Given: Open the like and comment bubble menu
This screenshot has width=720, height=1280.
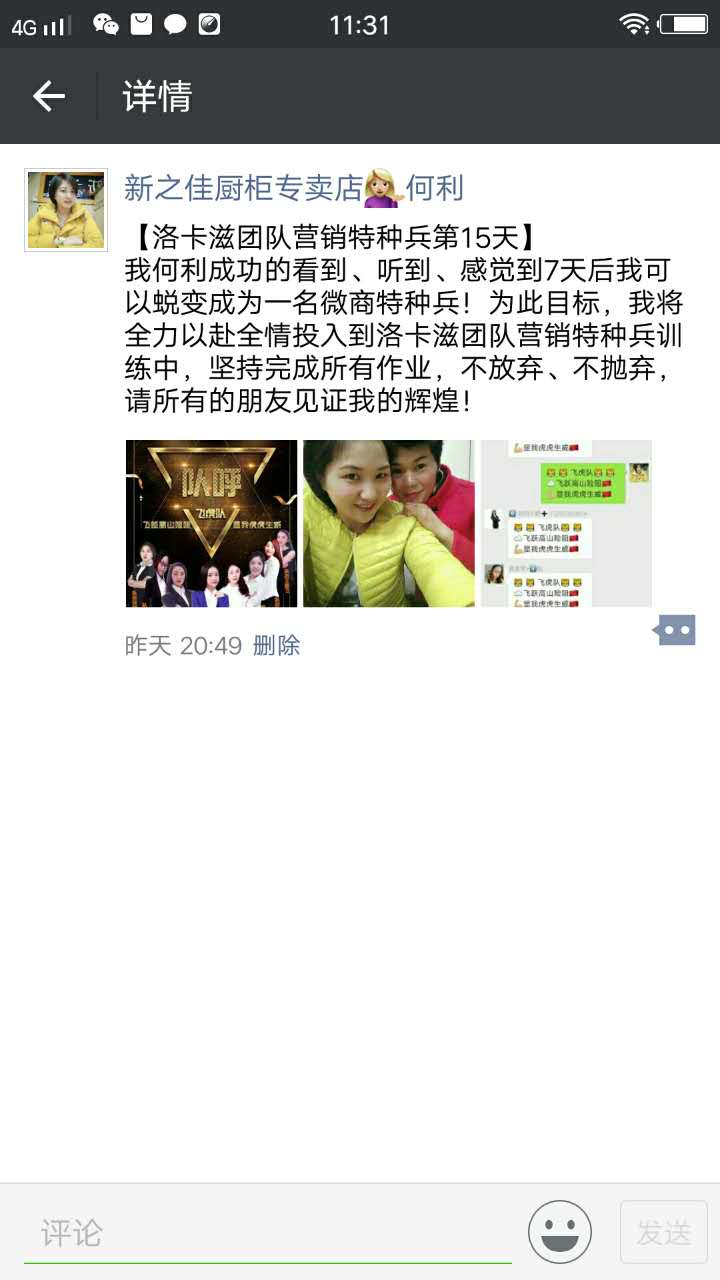Looking at the screenshot, I should pos(675,630).
